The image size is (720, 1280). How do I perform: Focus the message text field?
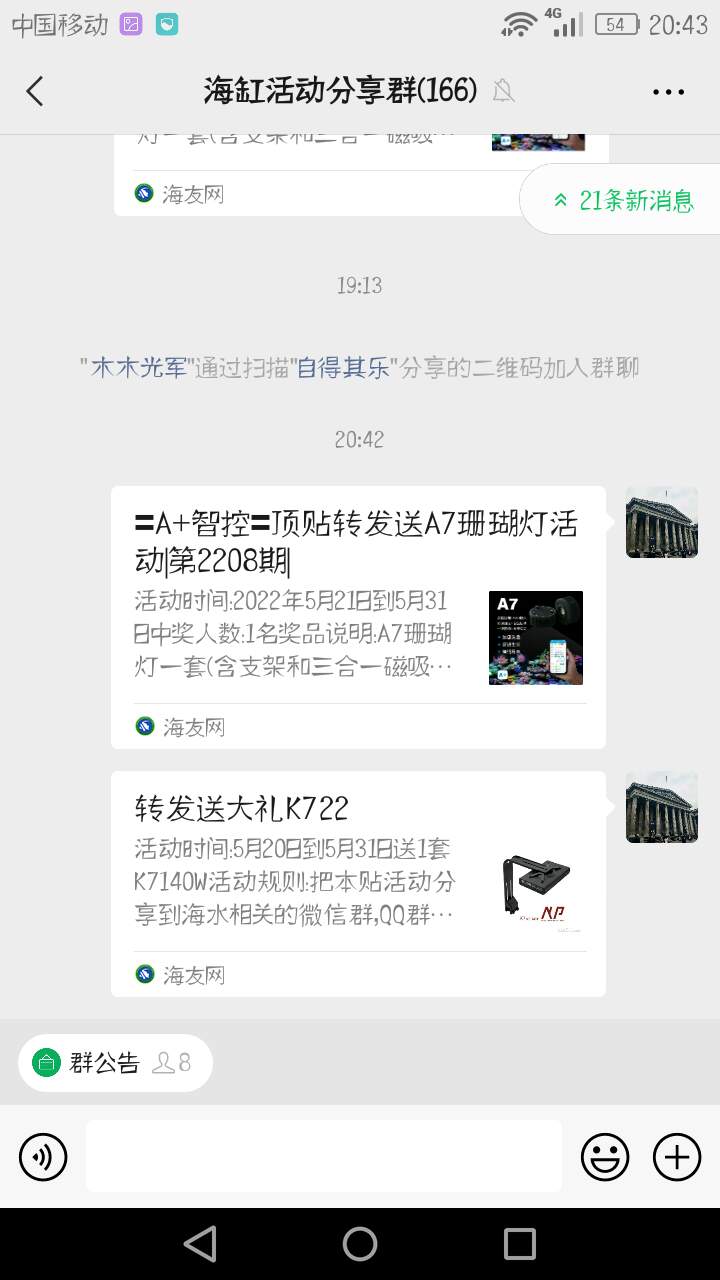(x=323, y=1156)
